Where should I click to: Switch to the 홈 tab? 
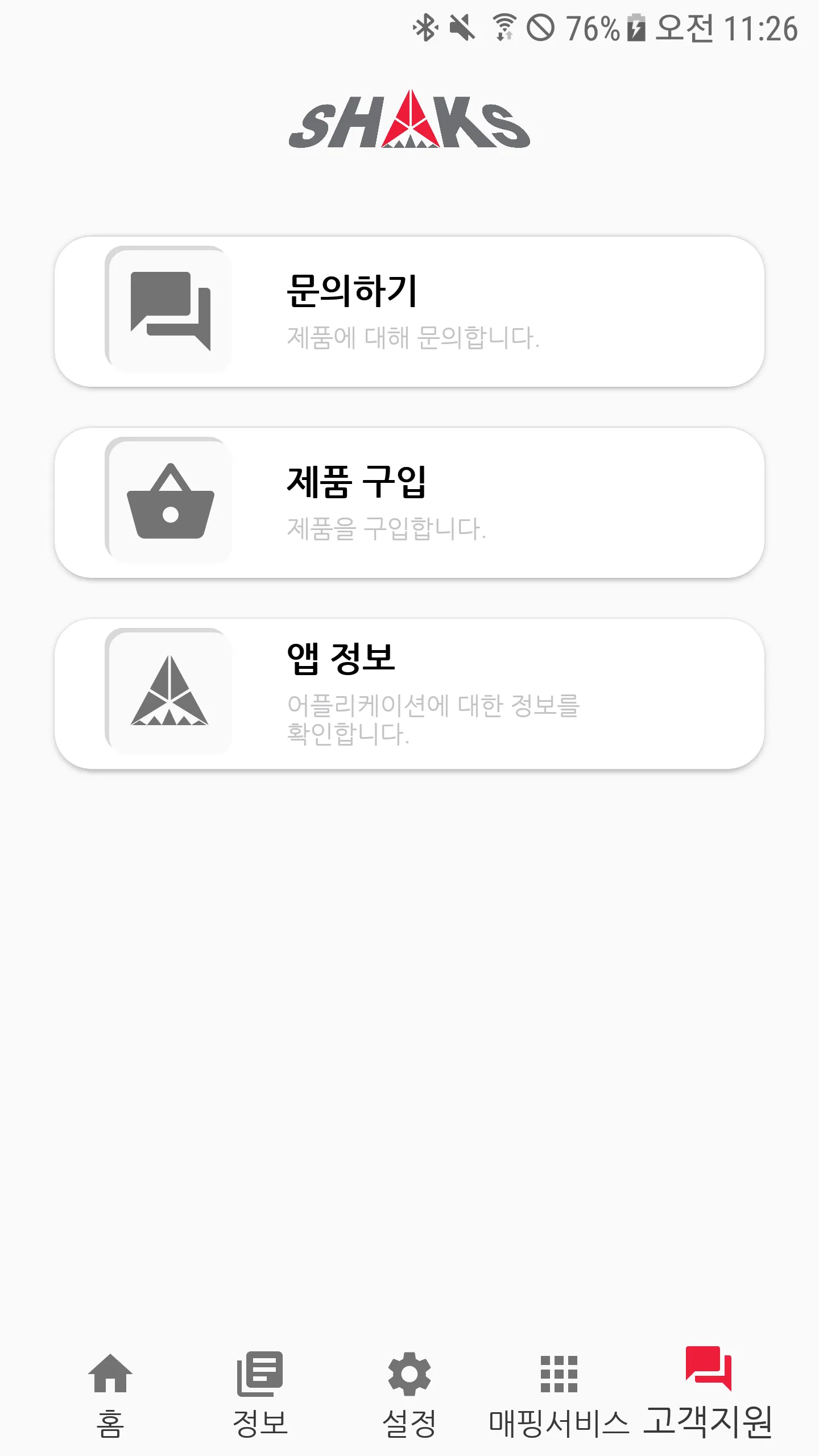pyautogui.click(x=110, y=1393)
